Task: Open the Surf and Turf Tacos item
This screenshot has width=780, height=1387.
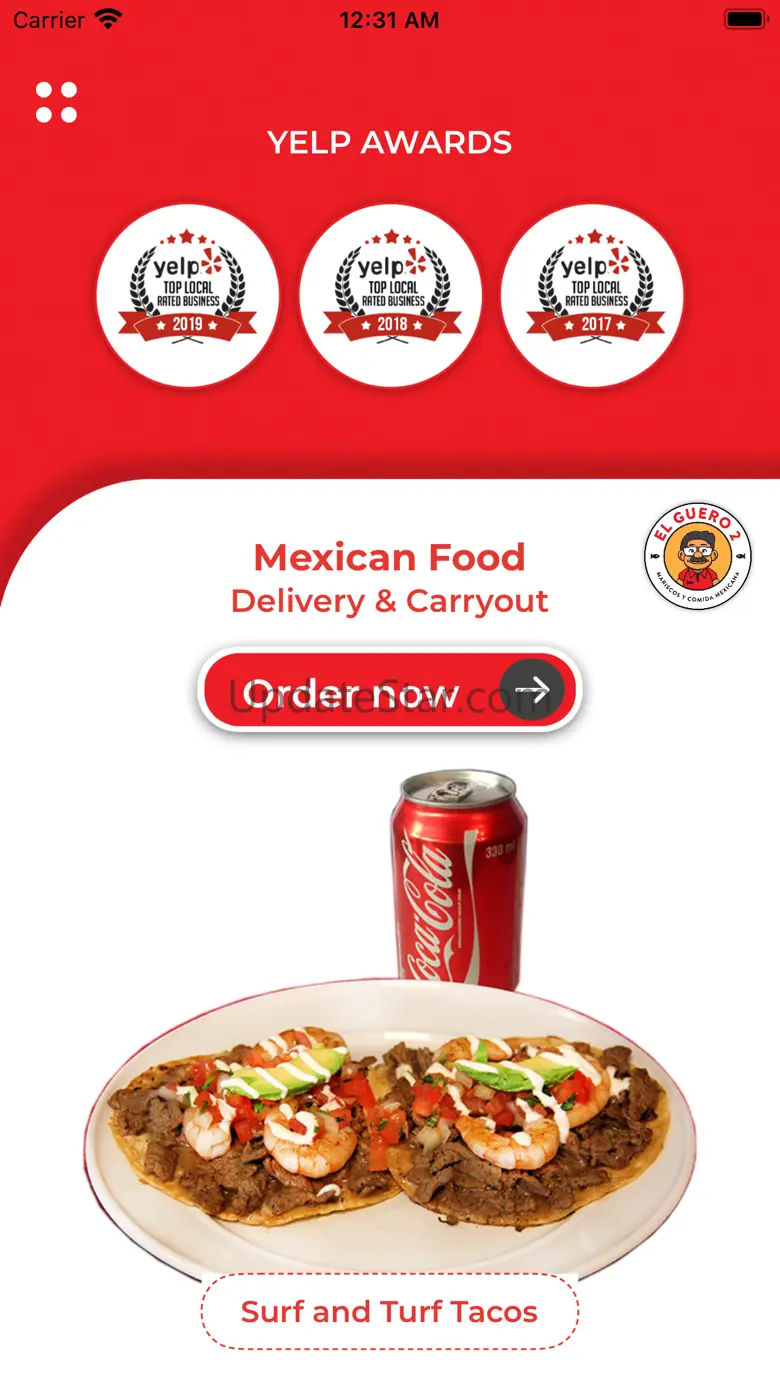Action: click(389, 1311)
